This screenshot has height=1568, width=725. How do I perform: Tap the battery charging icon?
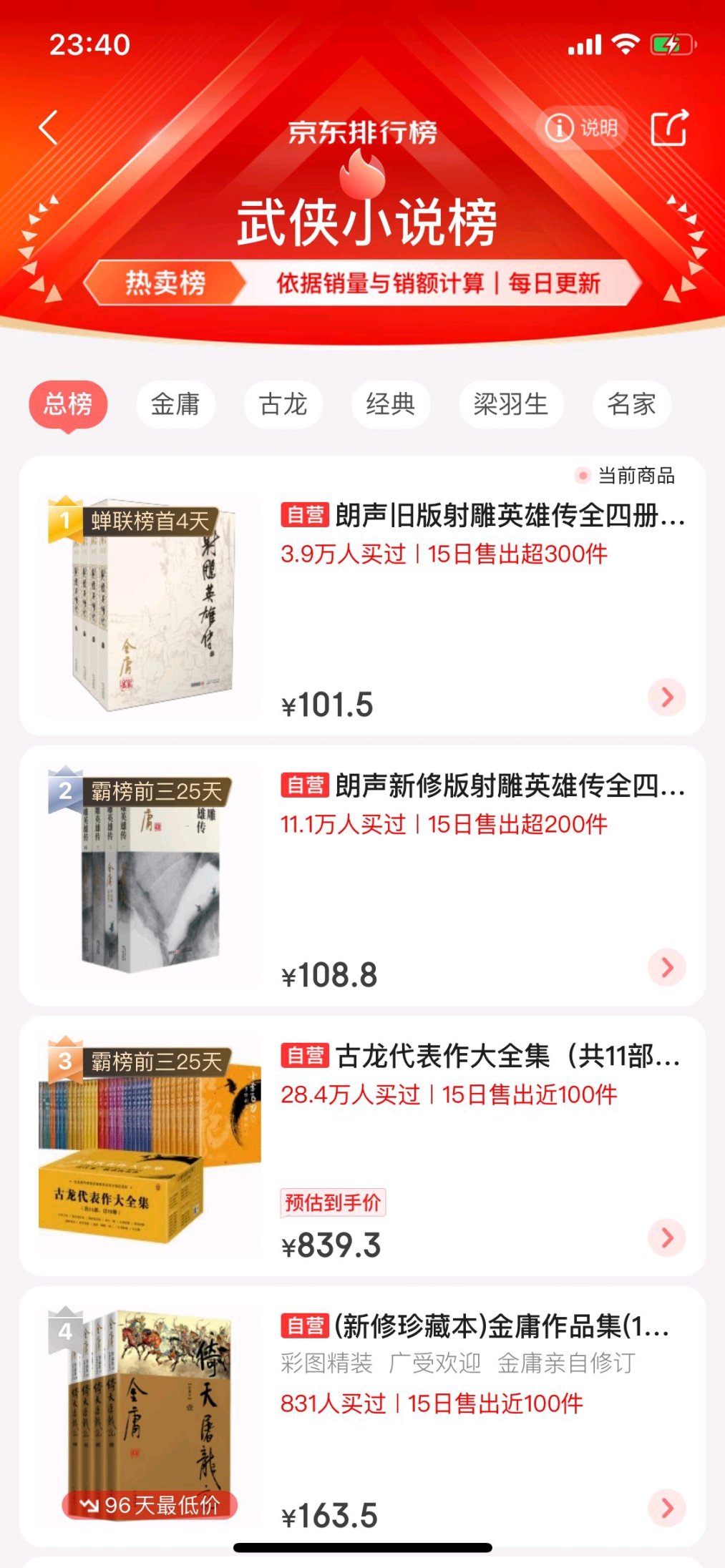(x=671, y=44)
